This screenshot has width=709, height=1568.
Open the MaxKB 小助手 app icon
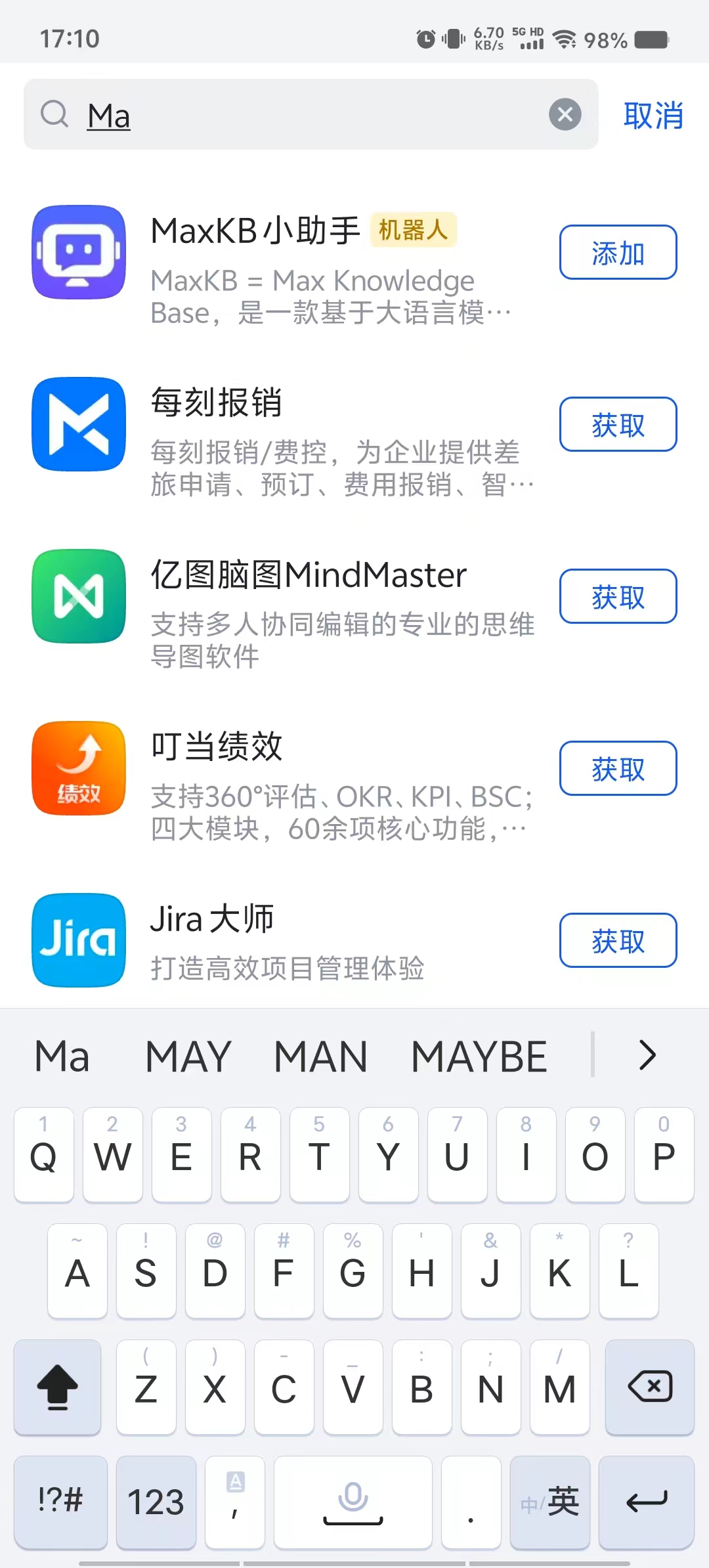coord(77,254)
